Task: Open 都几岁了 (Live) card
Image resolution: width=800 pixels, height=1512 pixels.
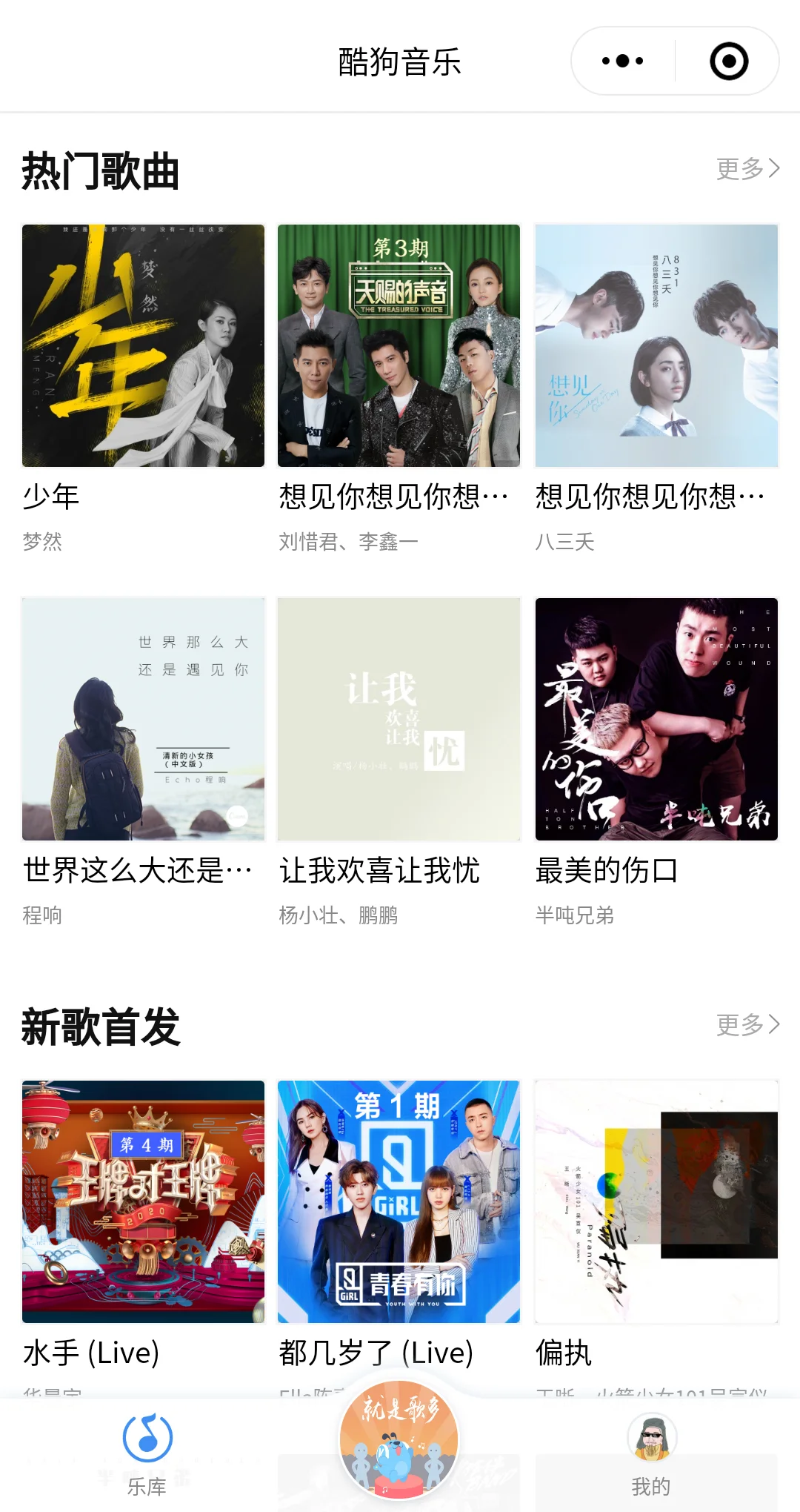Action: click(399, 1202)
